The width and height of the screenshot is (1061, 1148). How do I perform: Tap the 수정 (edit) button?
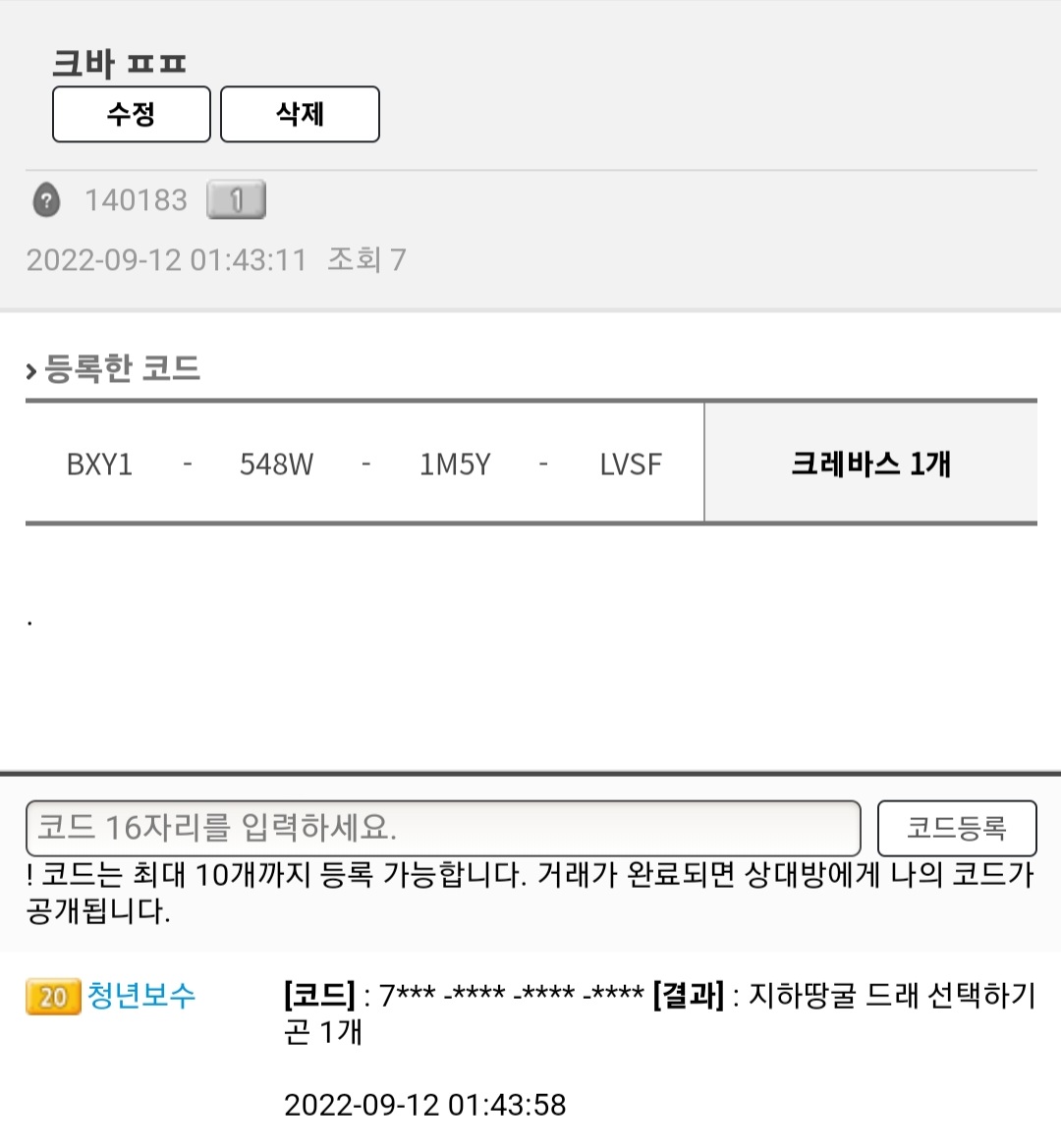[x=131, y=114]
